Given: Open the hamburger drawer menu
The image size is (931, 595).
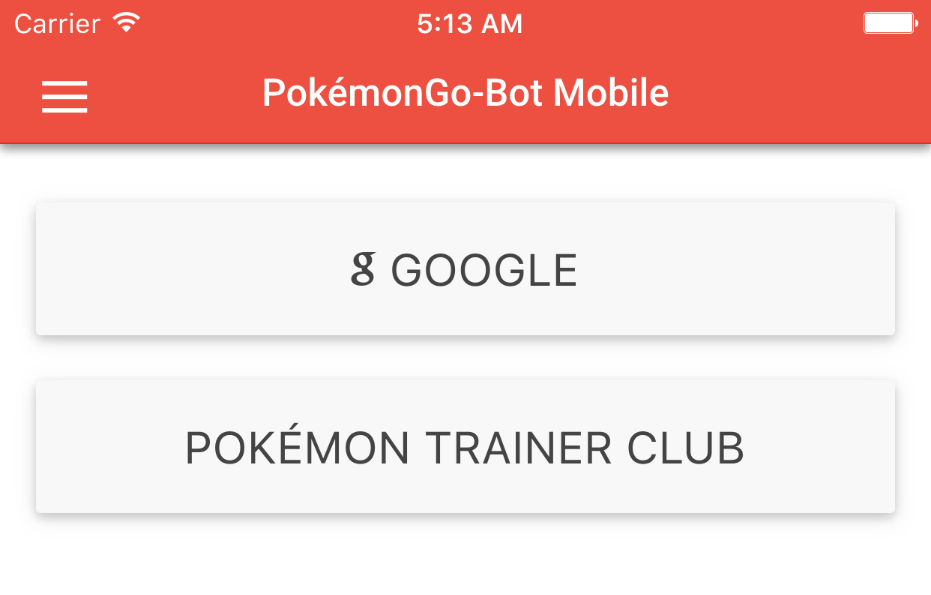Looking at the screenshot, I should tap(64, 96).
